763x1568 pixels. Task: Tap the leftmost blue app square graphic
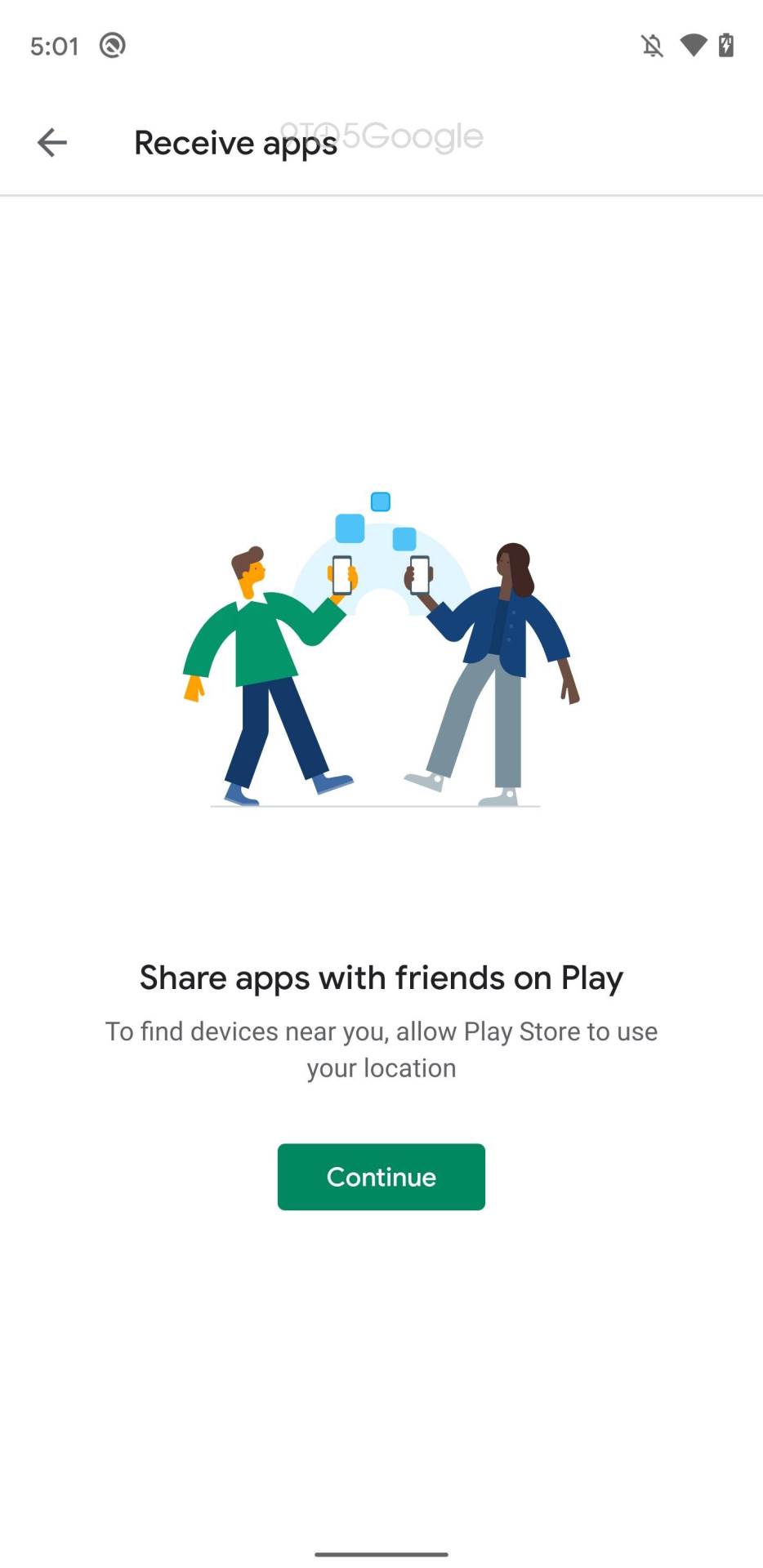coord(348,528)
